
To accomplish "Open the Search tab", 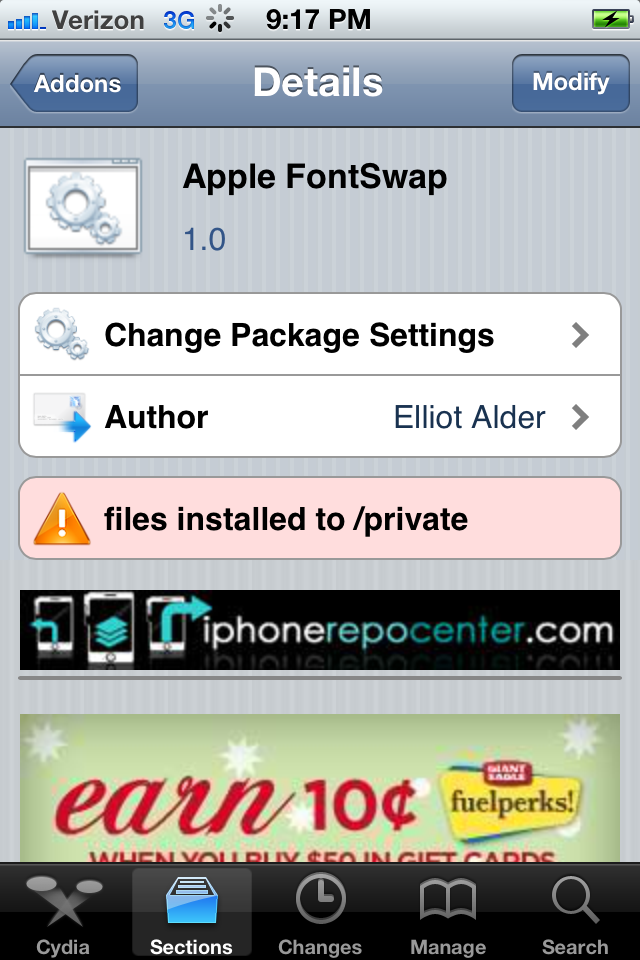I will click(575, 914).
